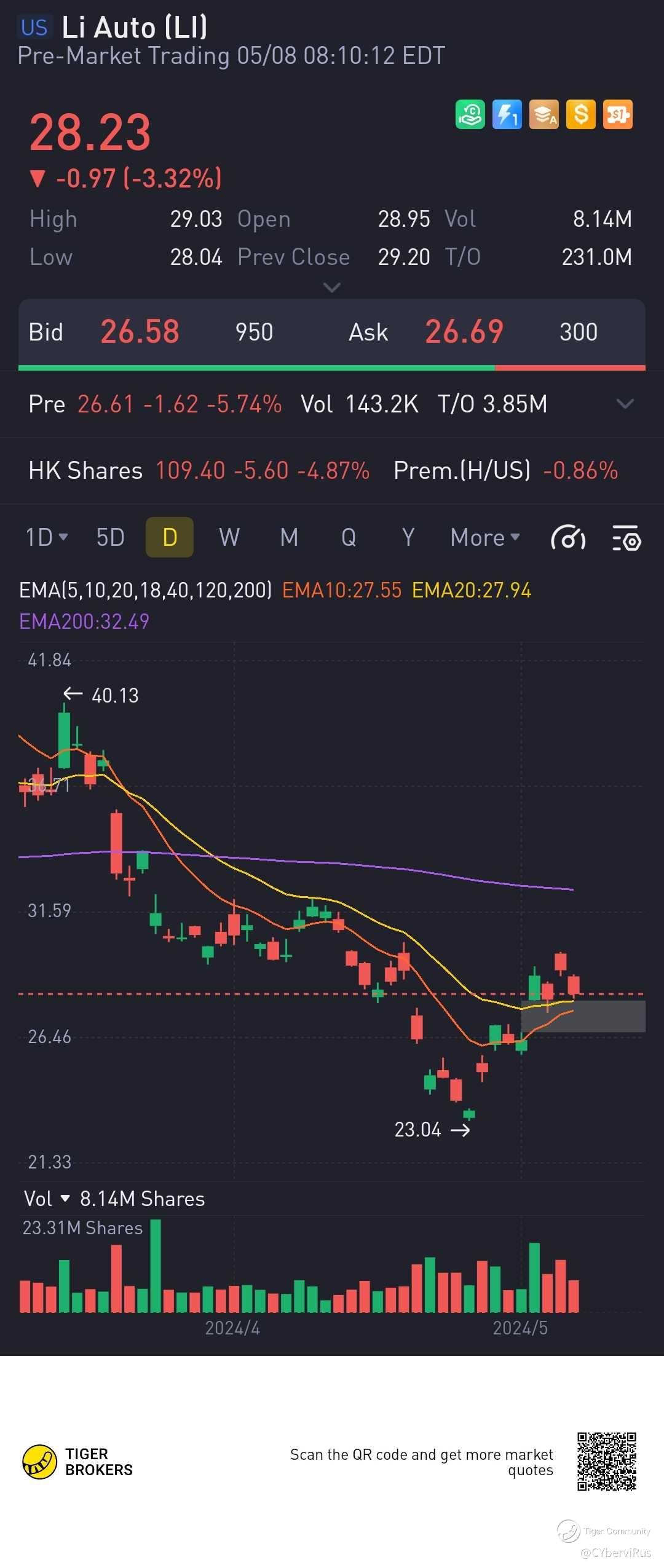This screenshot has height=1568, width=664.
Task: Select the daily D chart tab
Action: [170, 538]
